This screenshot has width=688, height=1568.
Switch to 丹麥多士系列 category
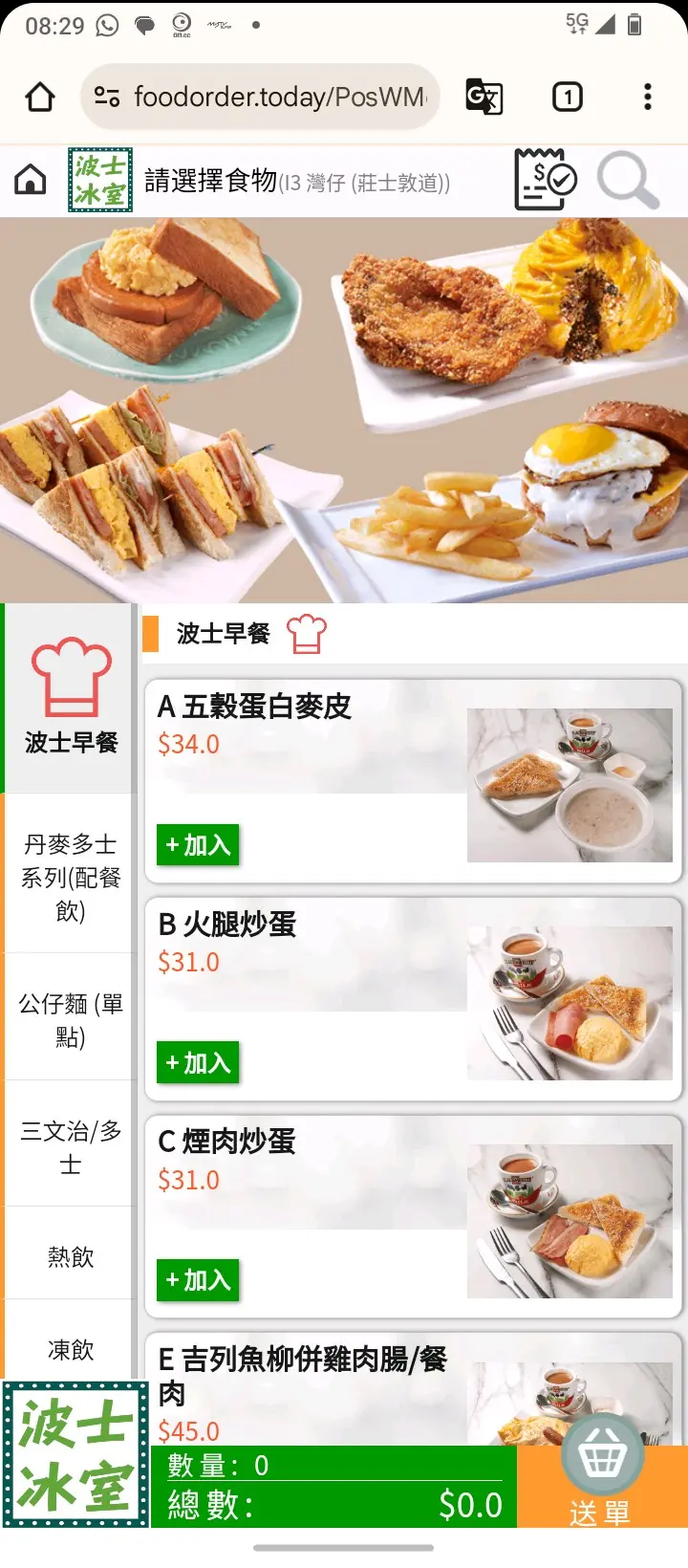point(70,876)
